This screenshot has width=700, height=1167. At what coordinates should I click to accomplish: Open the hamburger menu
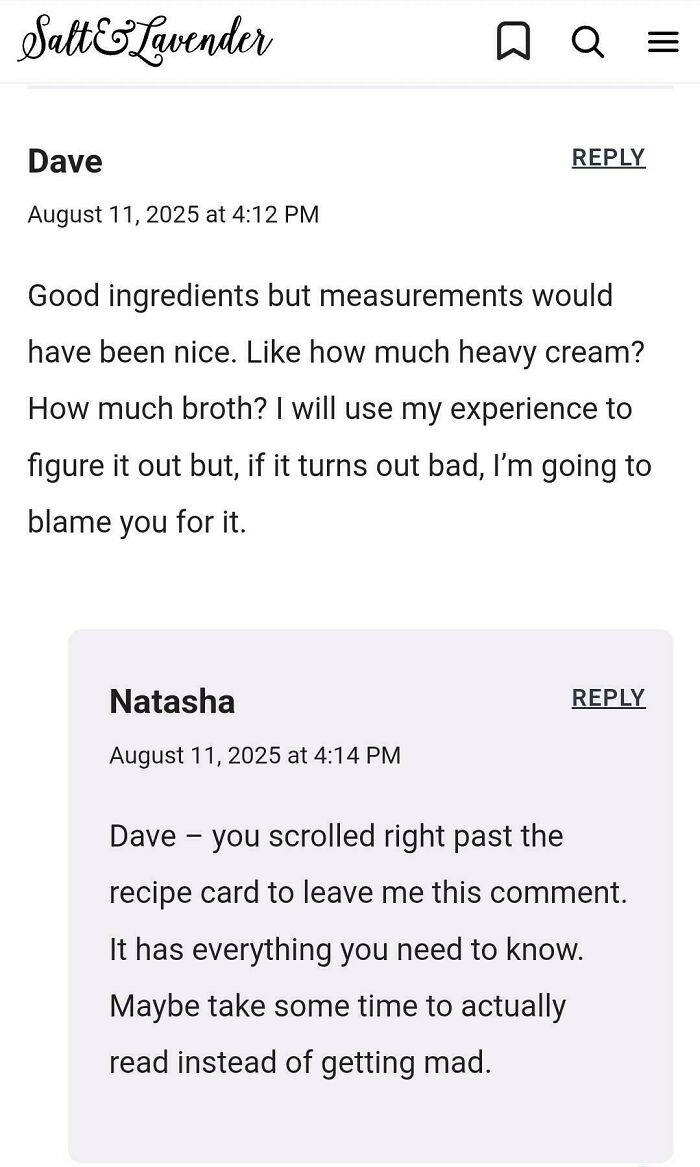click(662, 42)
